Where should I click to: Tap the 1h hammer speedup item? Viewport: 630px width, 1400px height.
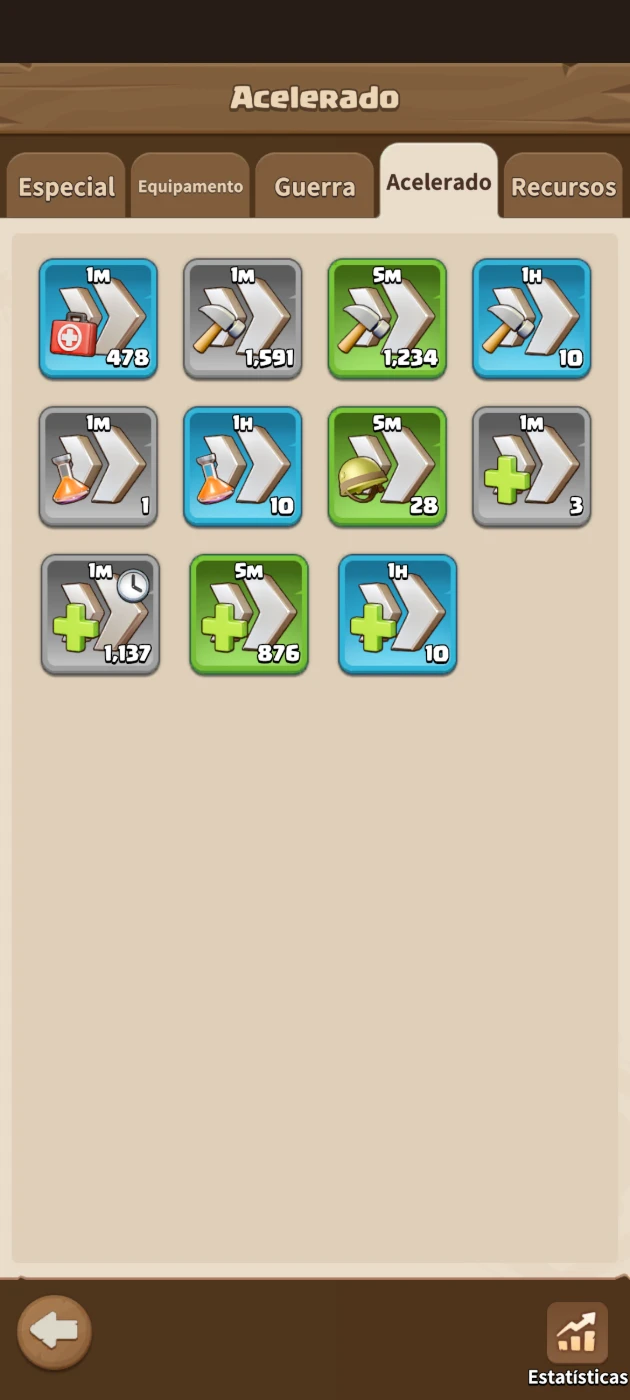pyautogui.click(x=532, y=319)
